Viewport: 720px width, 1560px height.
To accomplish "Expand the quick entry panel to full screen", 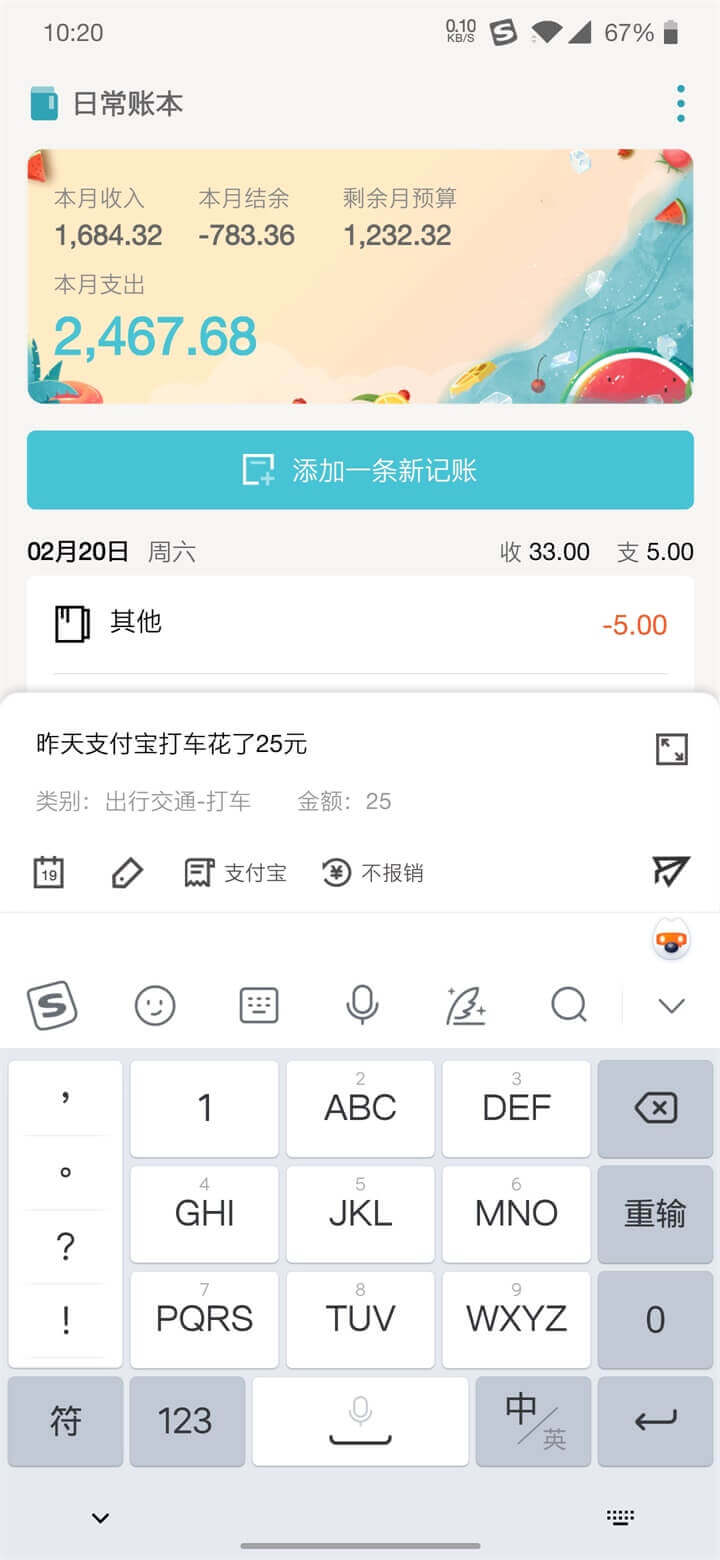I will (x=671, y=749).
